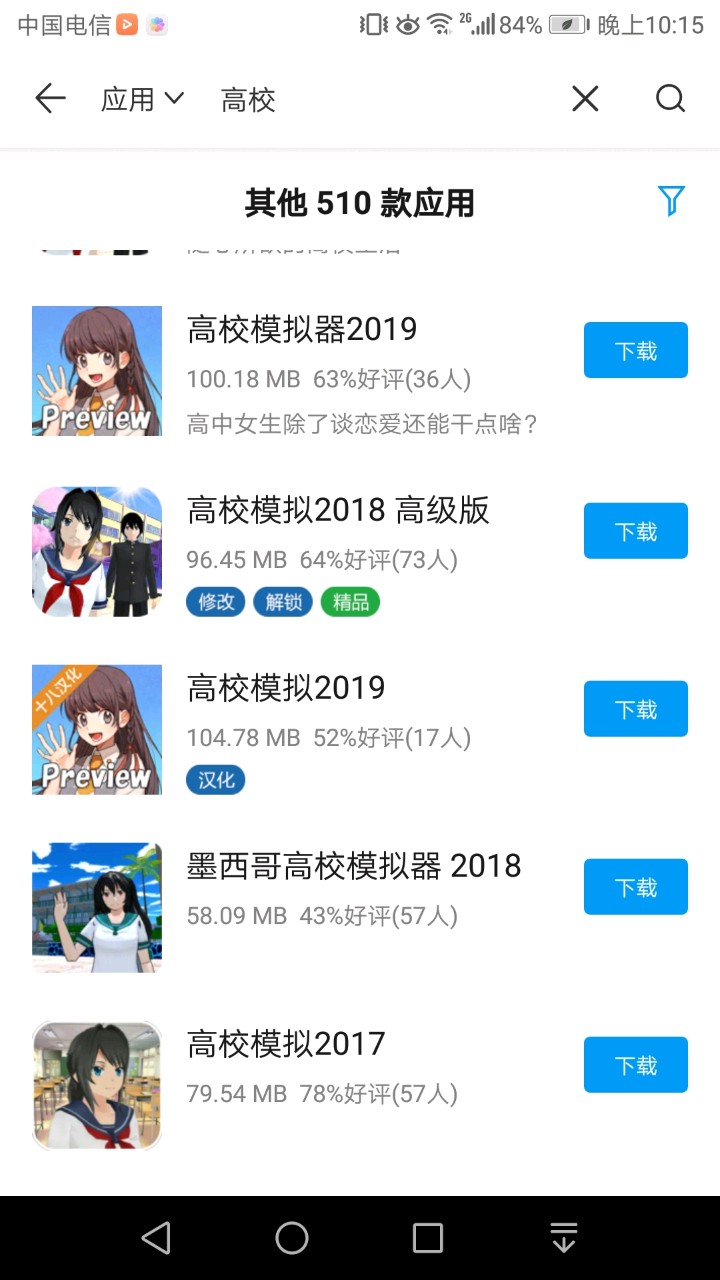The height and width of the screenshot is (1280, 720).
Task: Go back using the top arrow
Action: pos(50,98)
